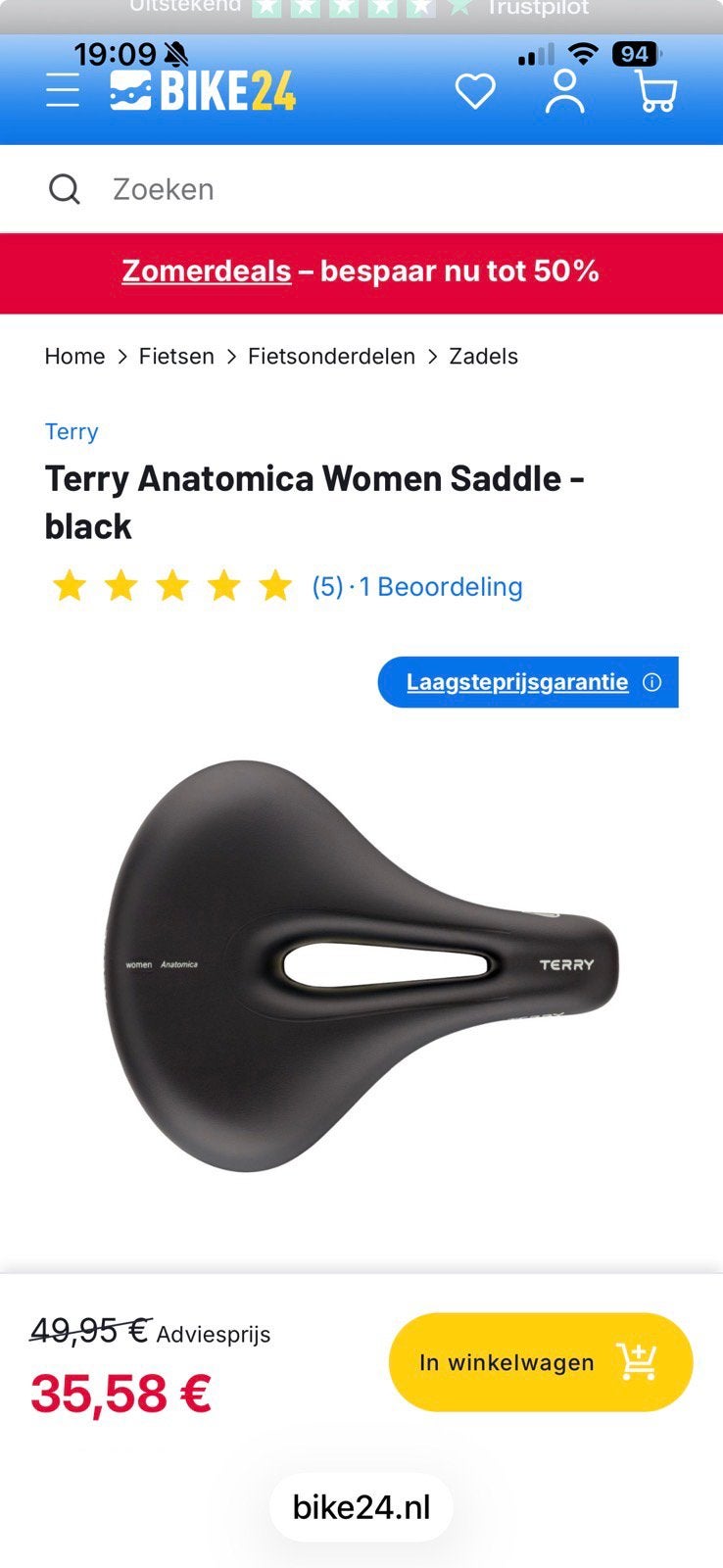Tap the Zoeken search field
The width and height of the screenshot is (723, 1568).
(361, 189)
